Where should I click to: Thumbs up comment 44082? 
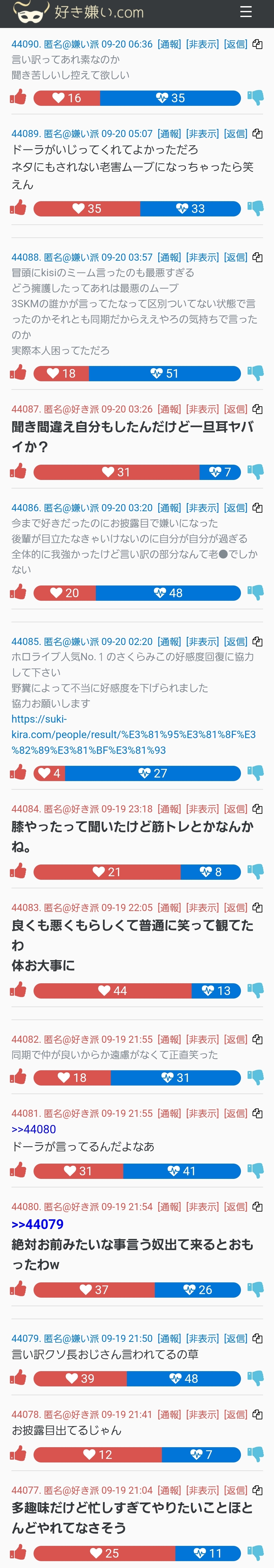pos(18,1077)
